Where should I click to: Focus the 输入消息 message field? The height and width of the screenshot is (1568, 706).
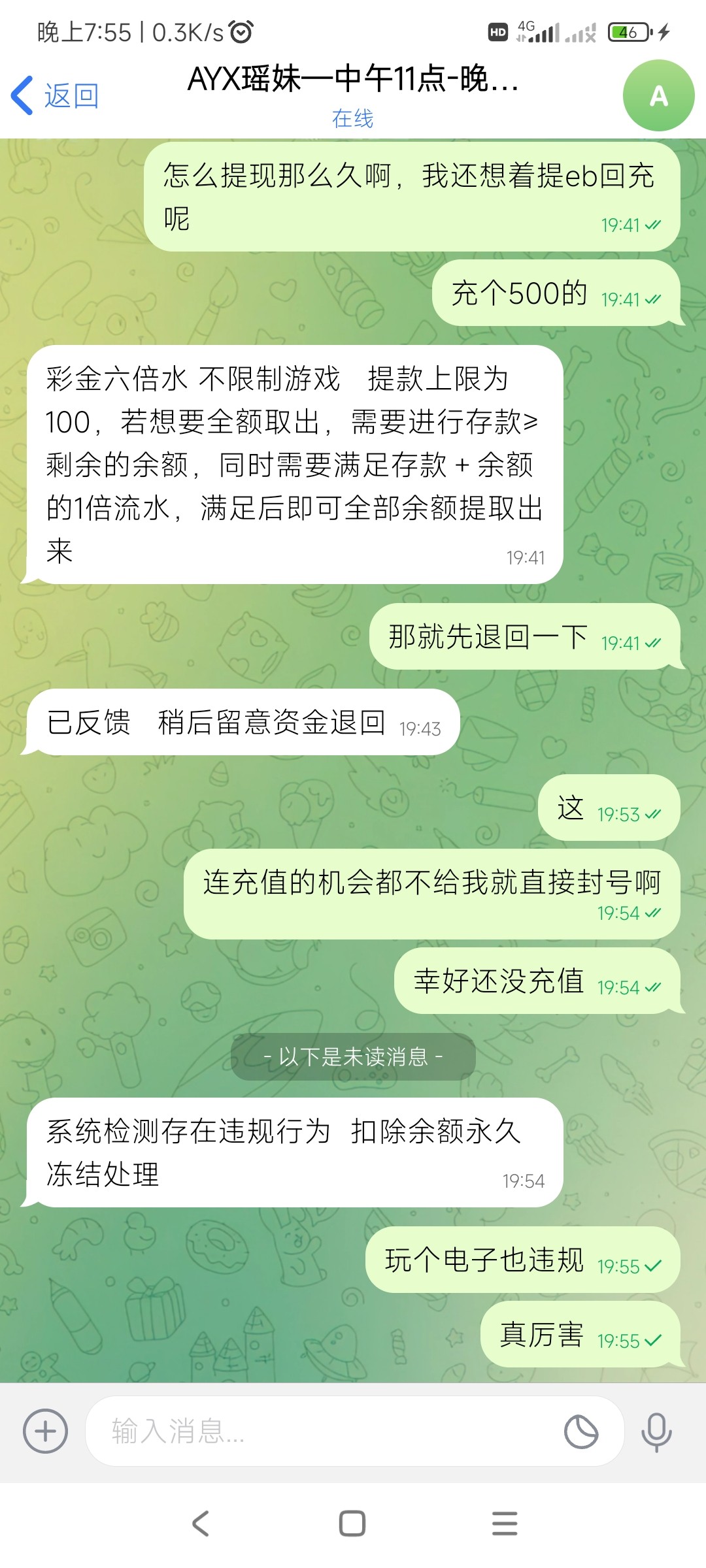click(x=327, y=1431)
